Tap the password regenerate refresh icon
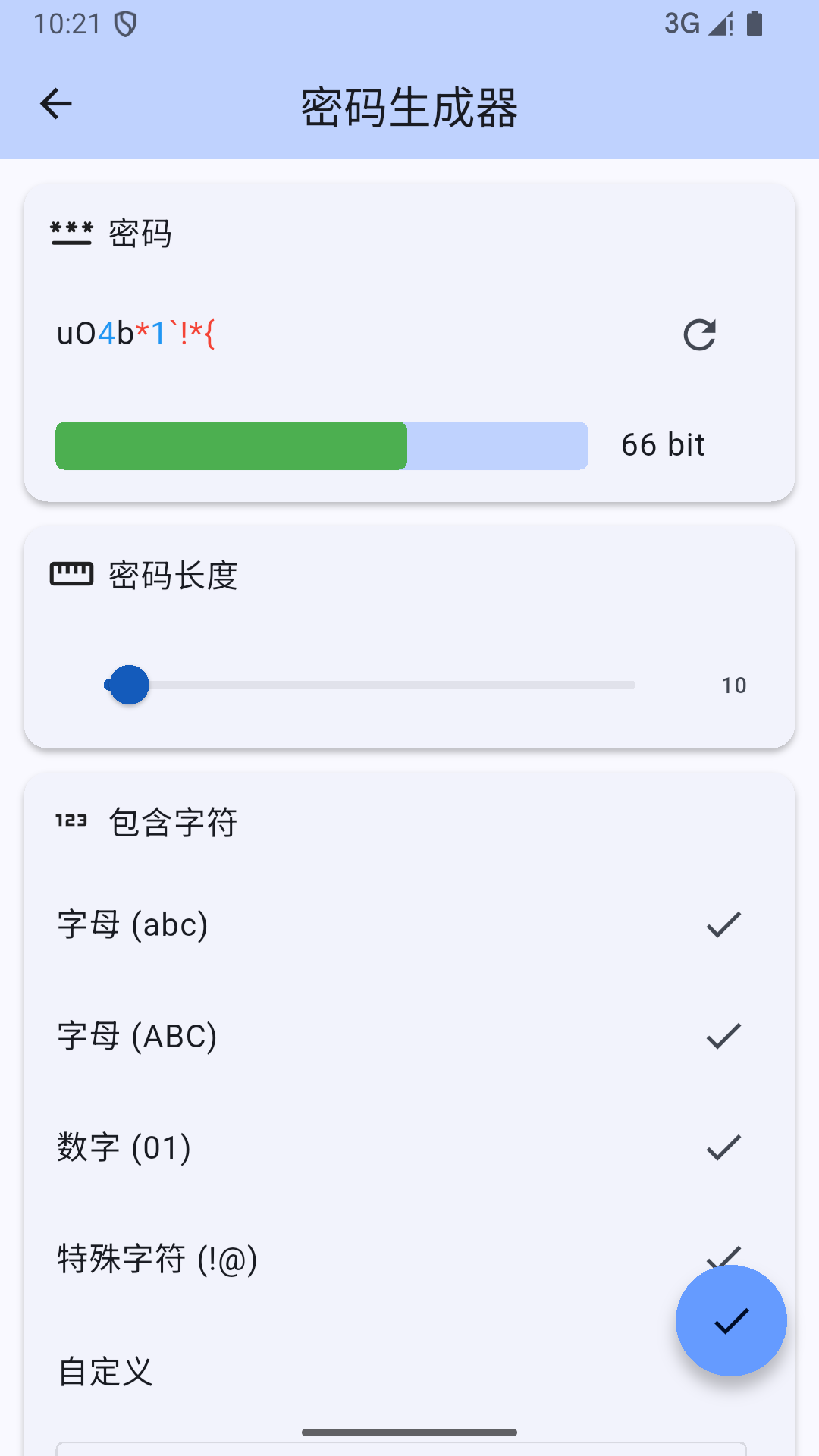This screenshot has height=1456, width=819. [699, 334]
